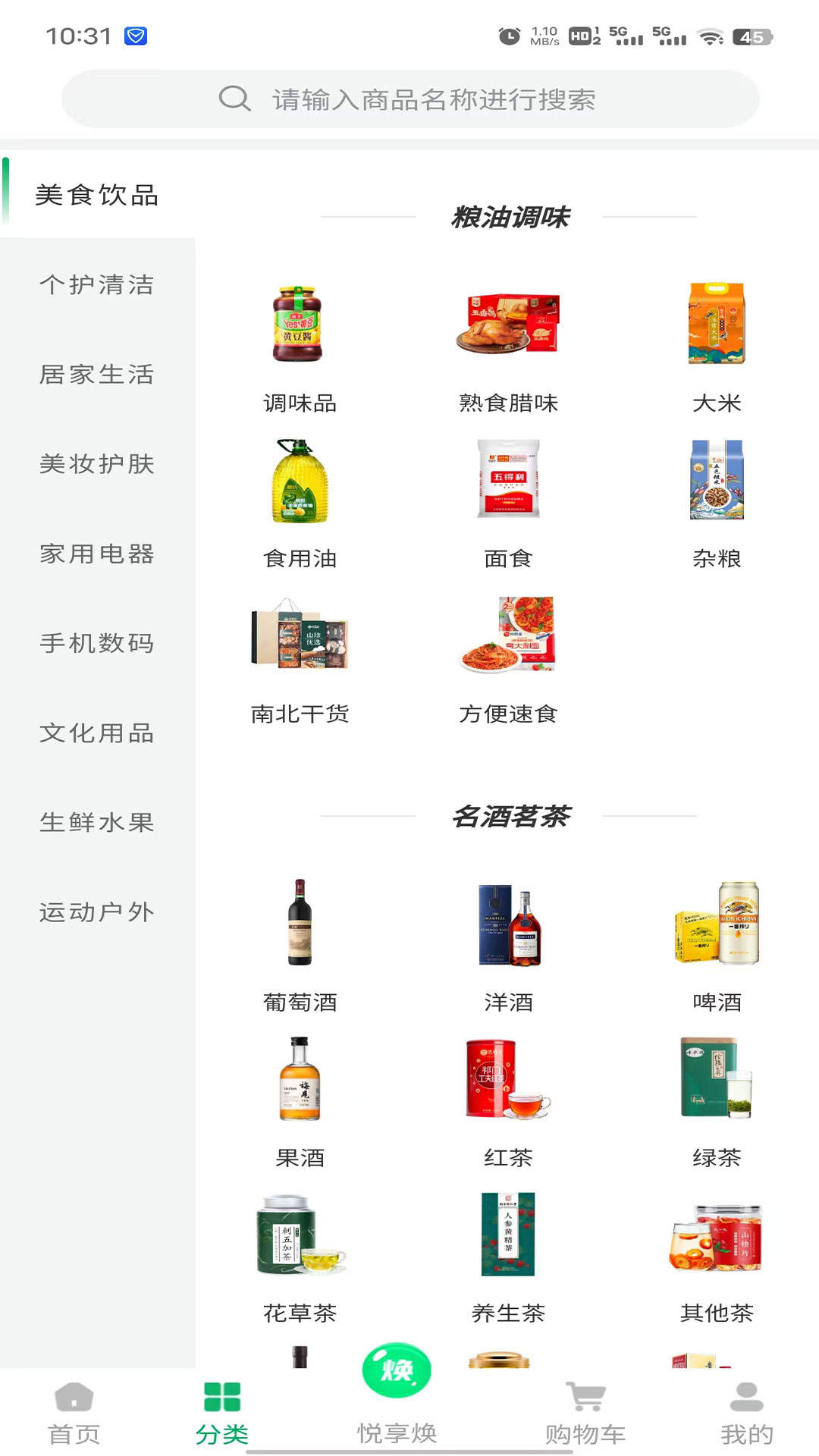Tap the 大米 rice bag image

click(717, 325)
